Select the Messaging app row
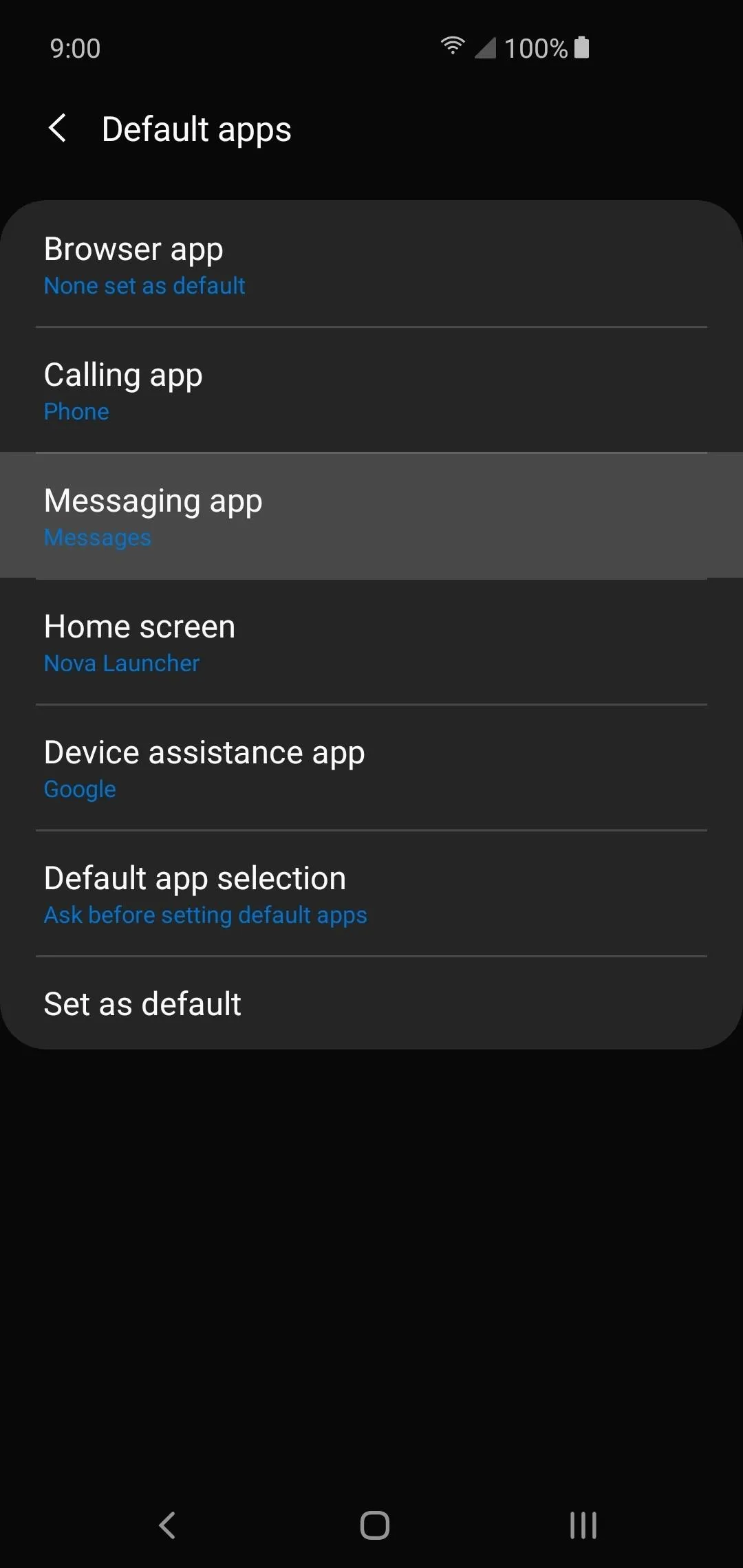The height and width of the screenshot is (1568, 743). pyautogui.click(x=371, y=516)
